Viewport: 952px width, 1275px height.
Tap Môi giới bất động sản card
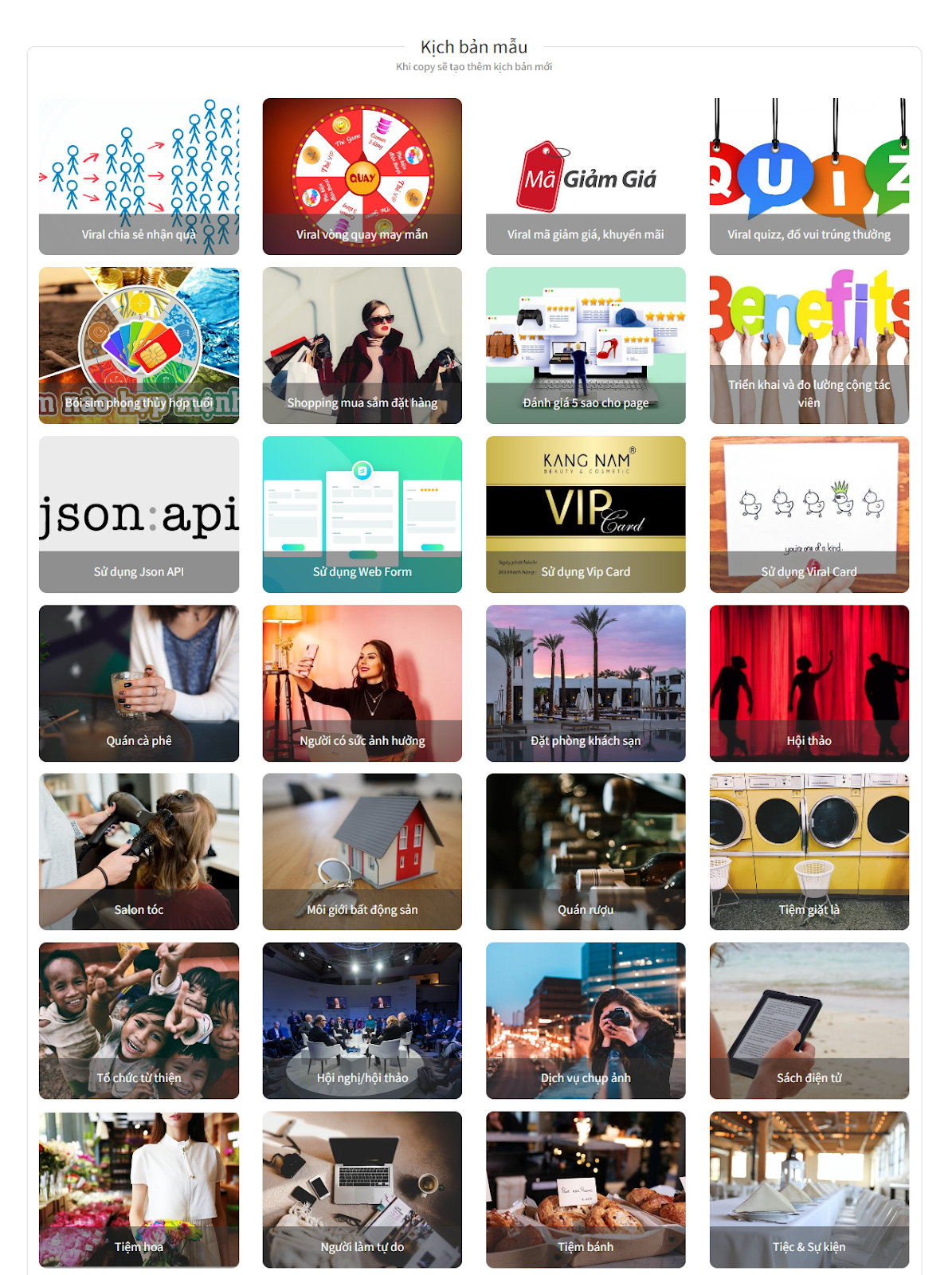point(362,851)
